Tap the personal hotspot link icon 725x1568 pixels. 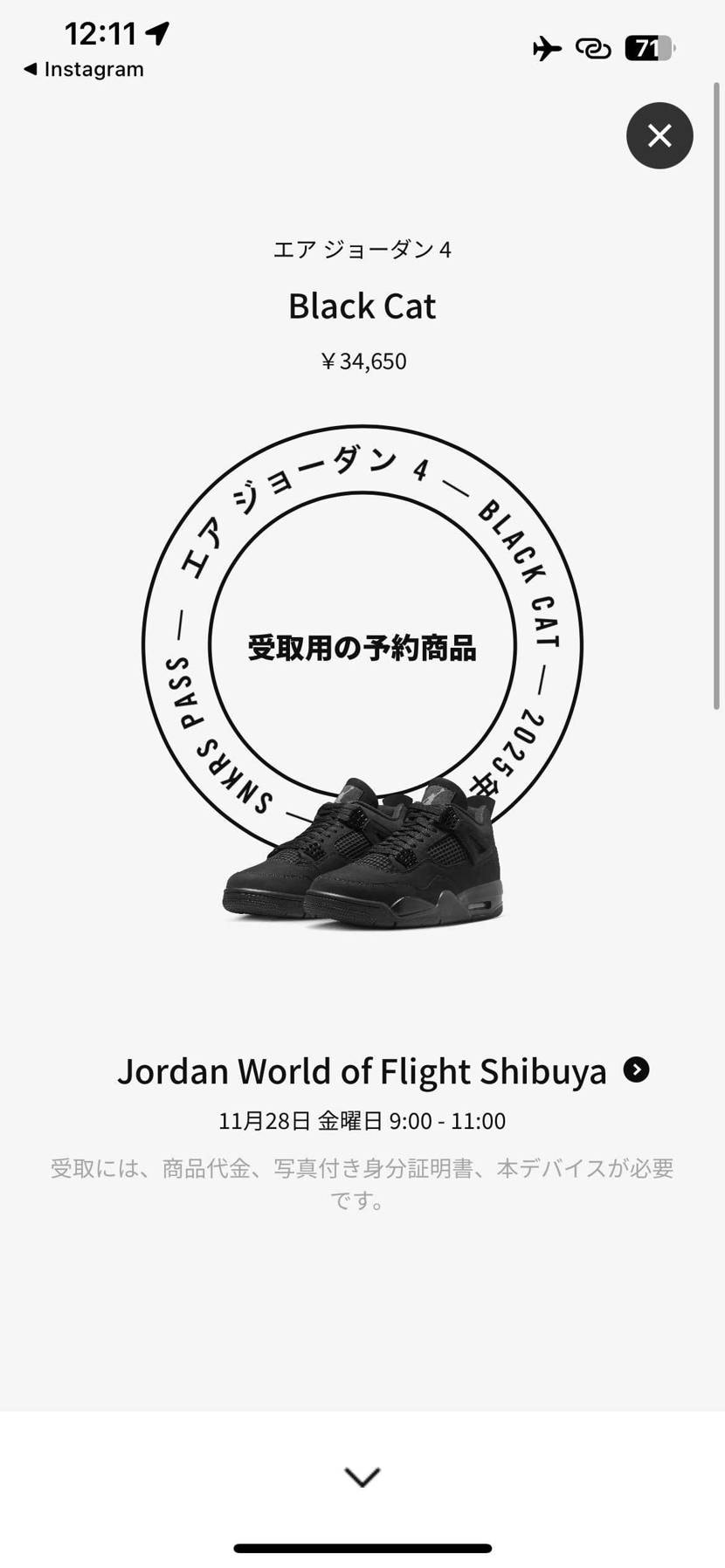point(593,49)
